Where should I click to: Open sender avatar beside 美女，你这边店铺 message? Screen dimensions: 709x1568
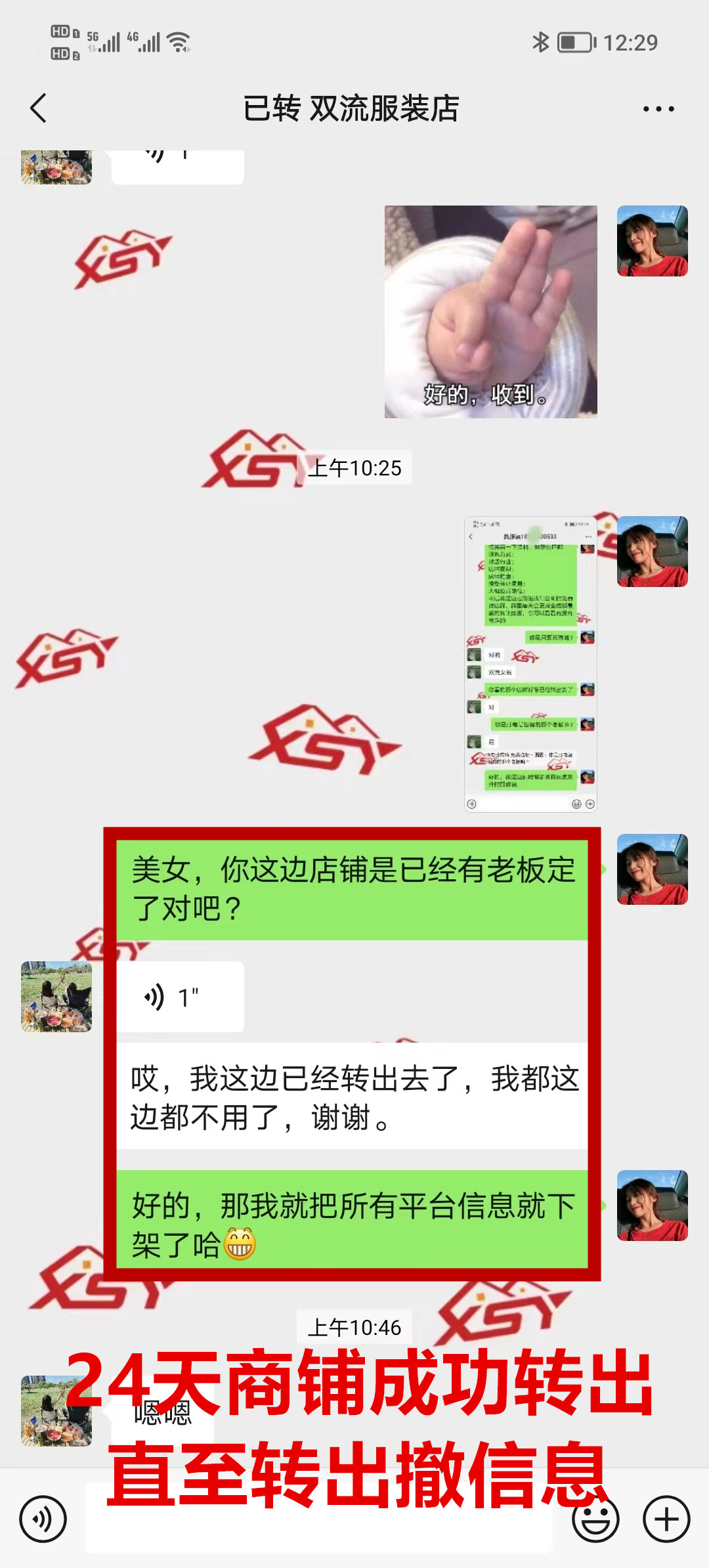tap(652, 869)
